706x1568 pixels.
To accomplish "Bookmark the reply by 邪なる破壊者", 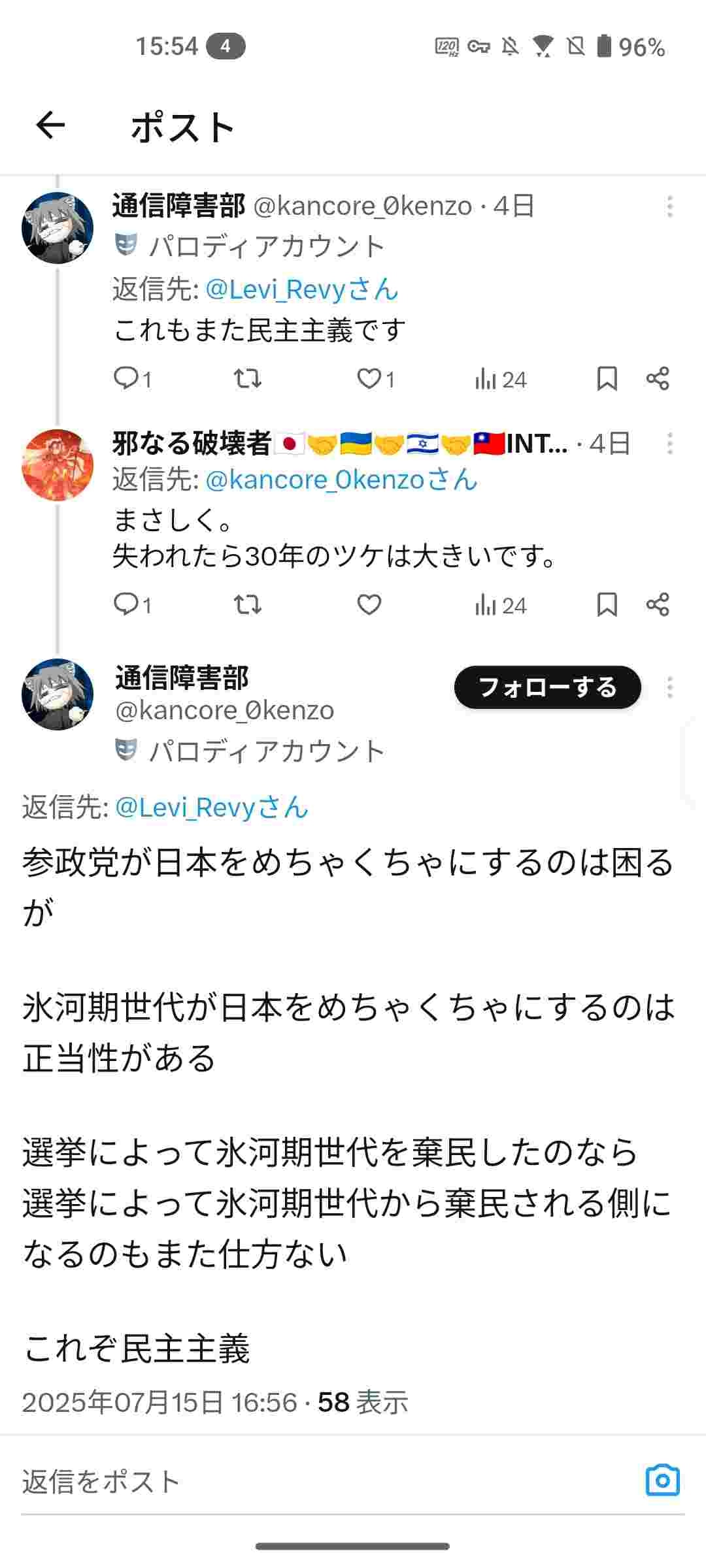I will coord(607,604).
